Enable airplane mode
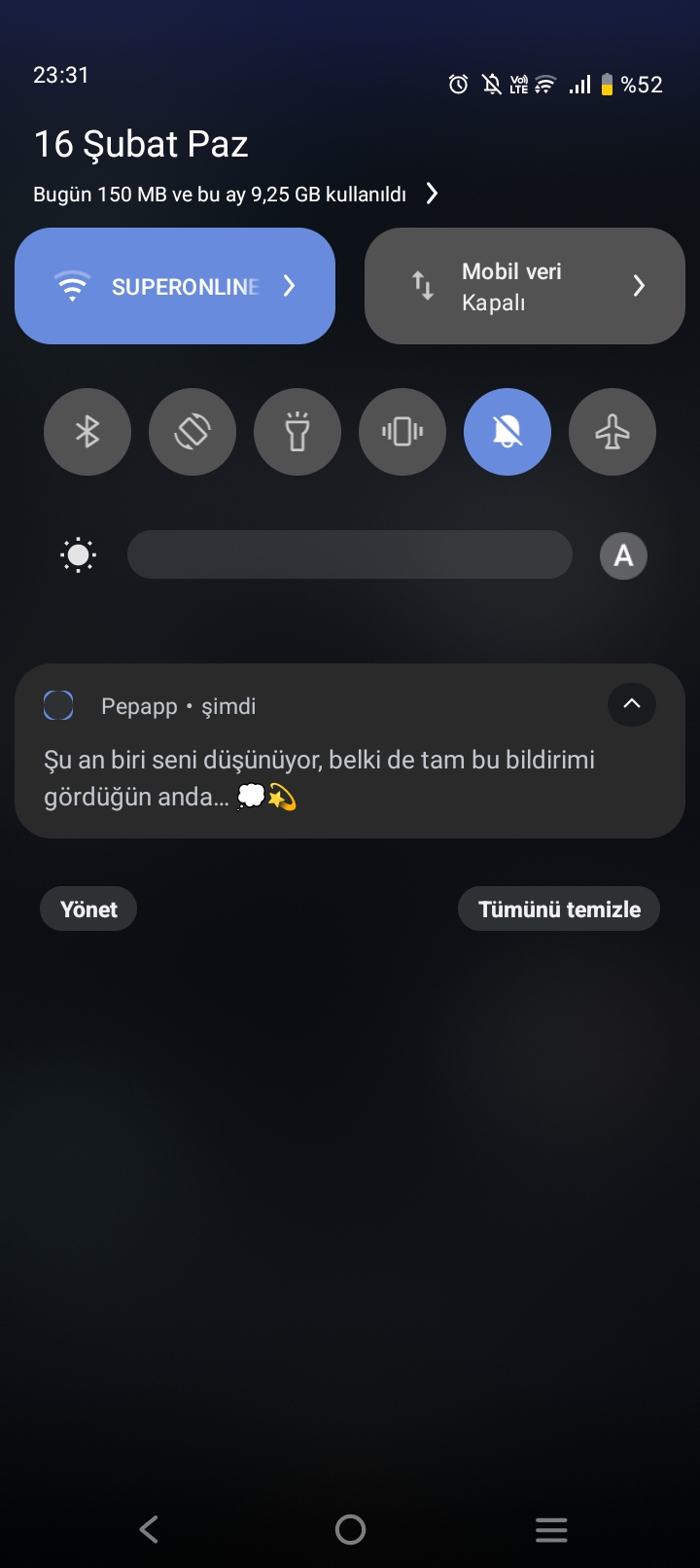This screenshot has width=700, height=1568. pos(612,432)
